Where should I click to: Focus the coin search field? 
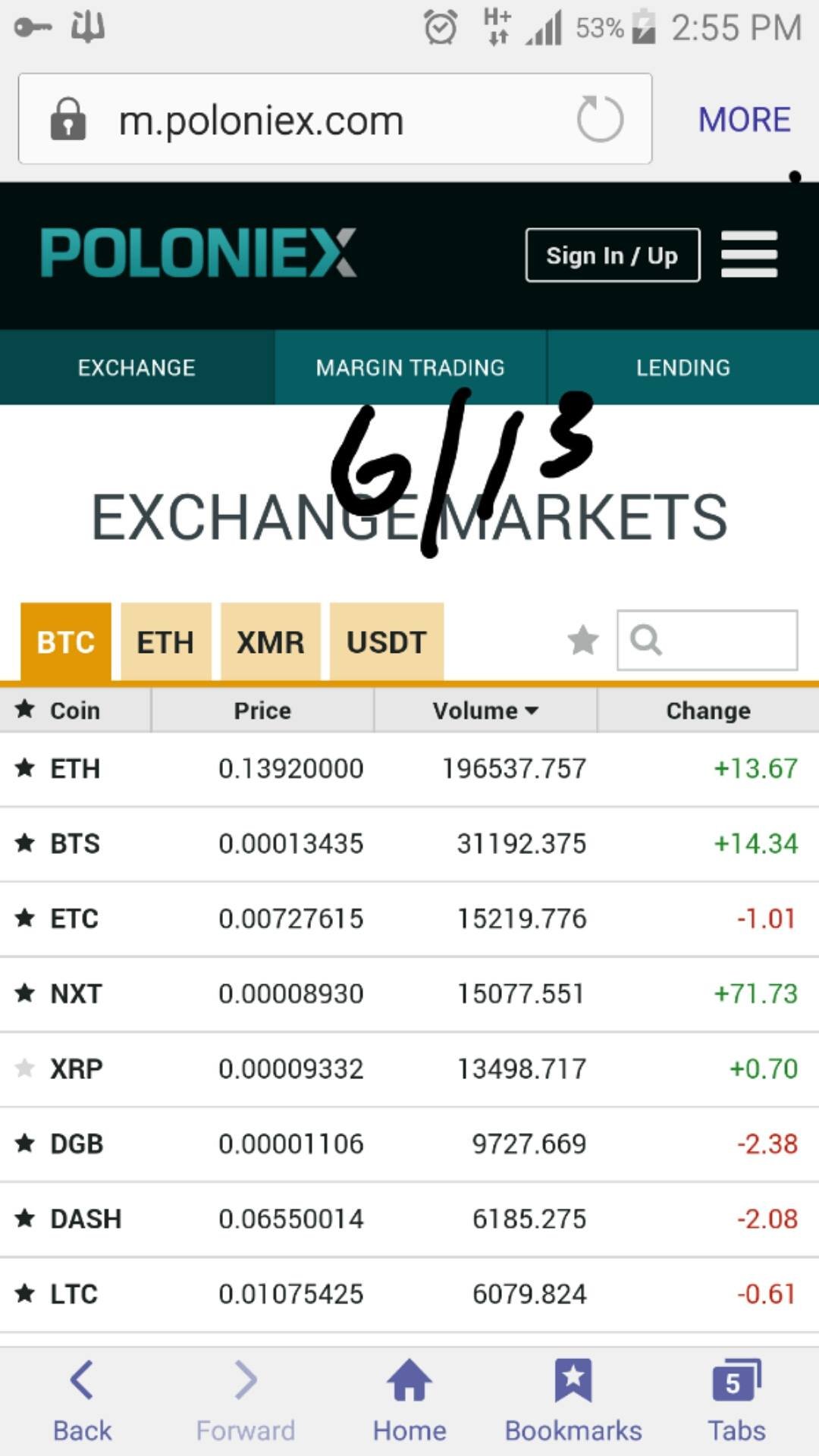717,641
